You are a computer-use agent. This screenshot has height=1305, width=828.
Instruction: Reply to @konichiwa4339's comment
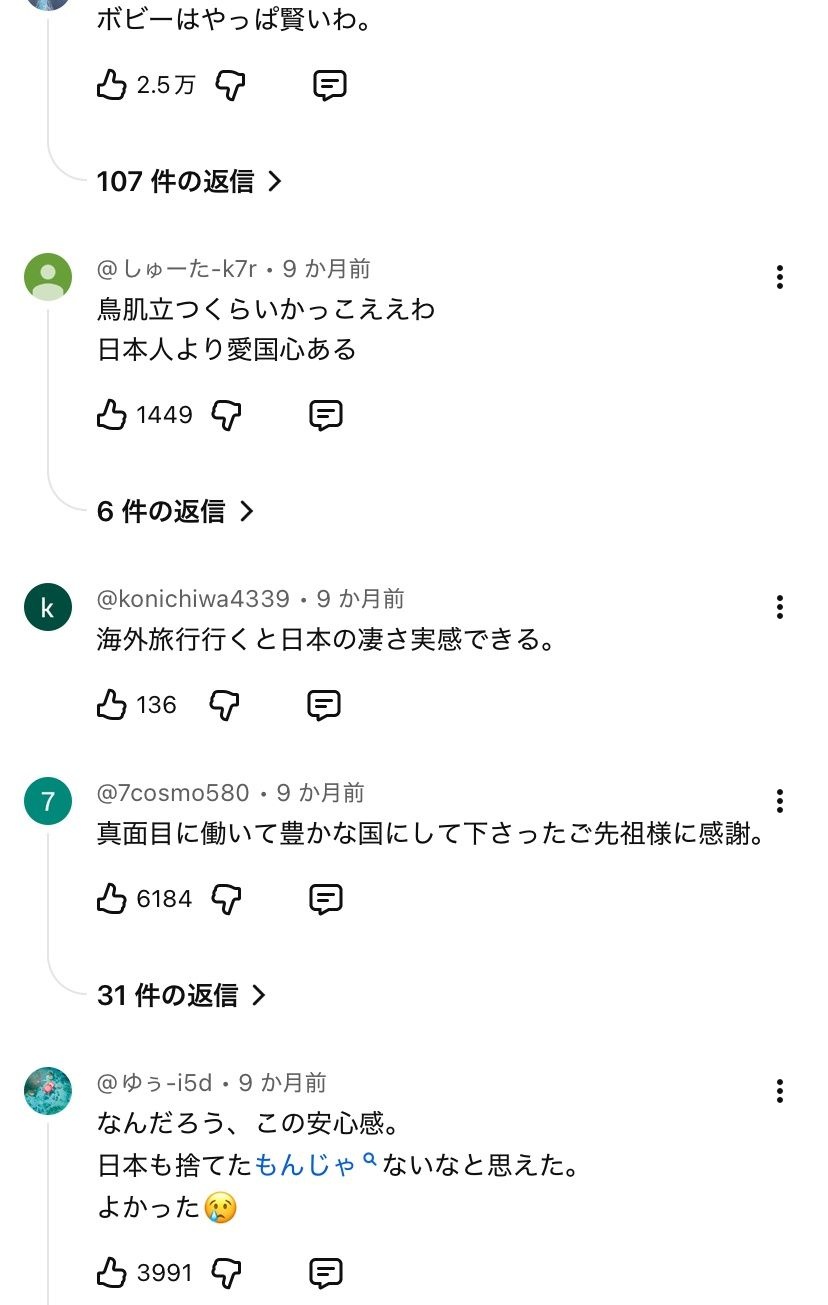pyautogui.click(x=324, y=705)
